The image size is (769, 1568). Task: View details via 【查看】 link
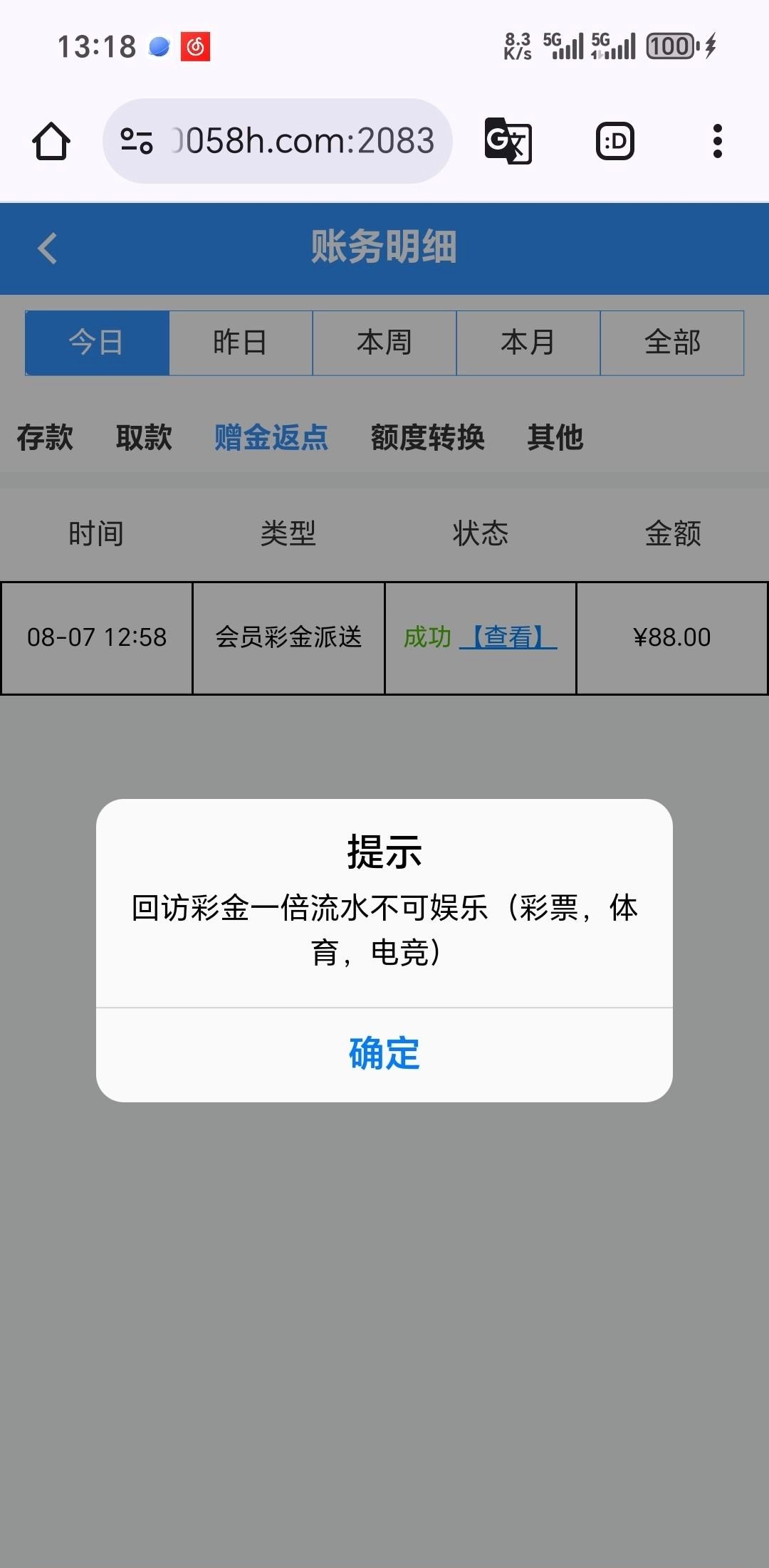coord(508,637)
